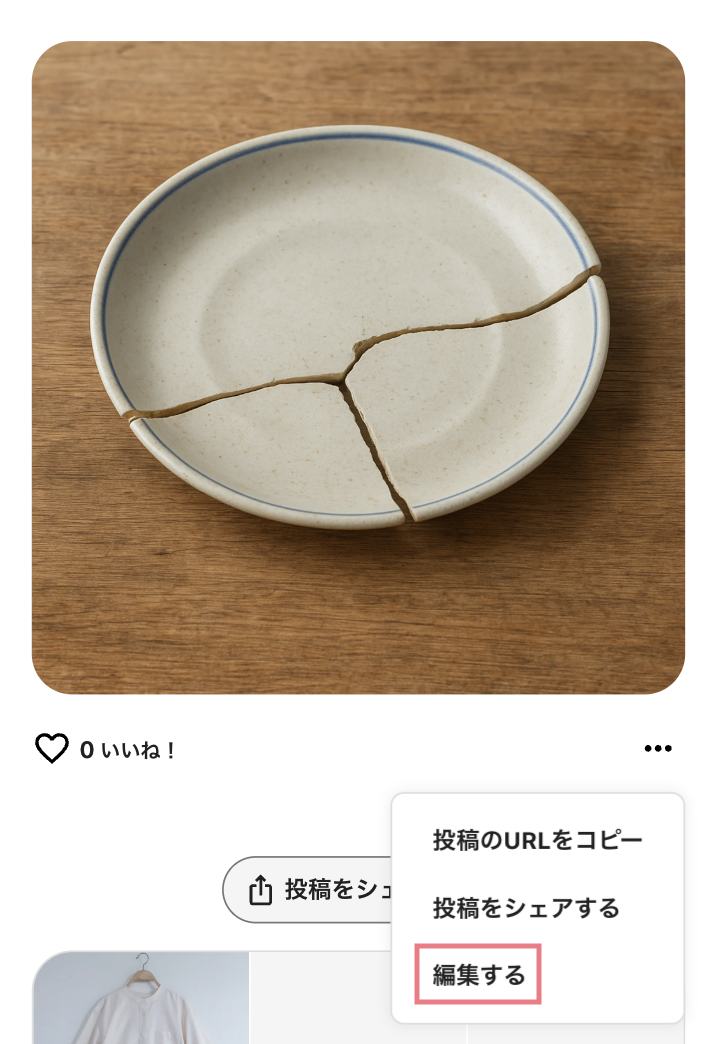Like the post via the heart outline
Image resolution: width=720 pixels, height=1044 pixels.
[x=49, y=747]
